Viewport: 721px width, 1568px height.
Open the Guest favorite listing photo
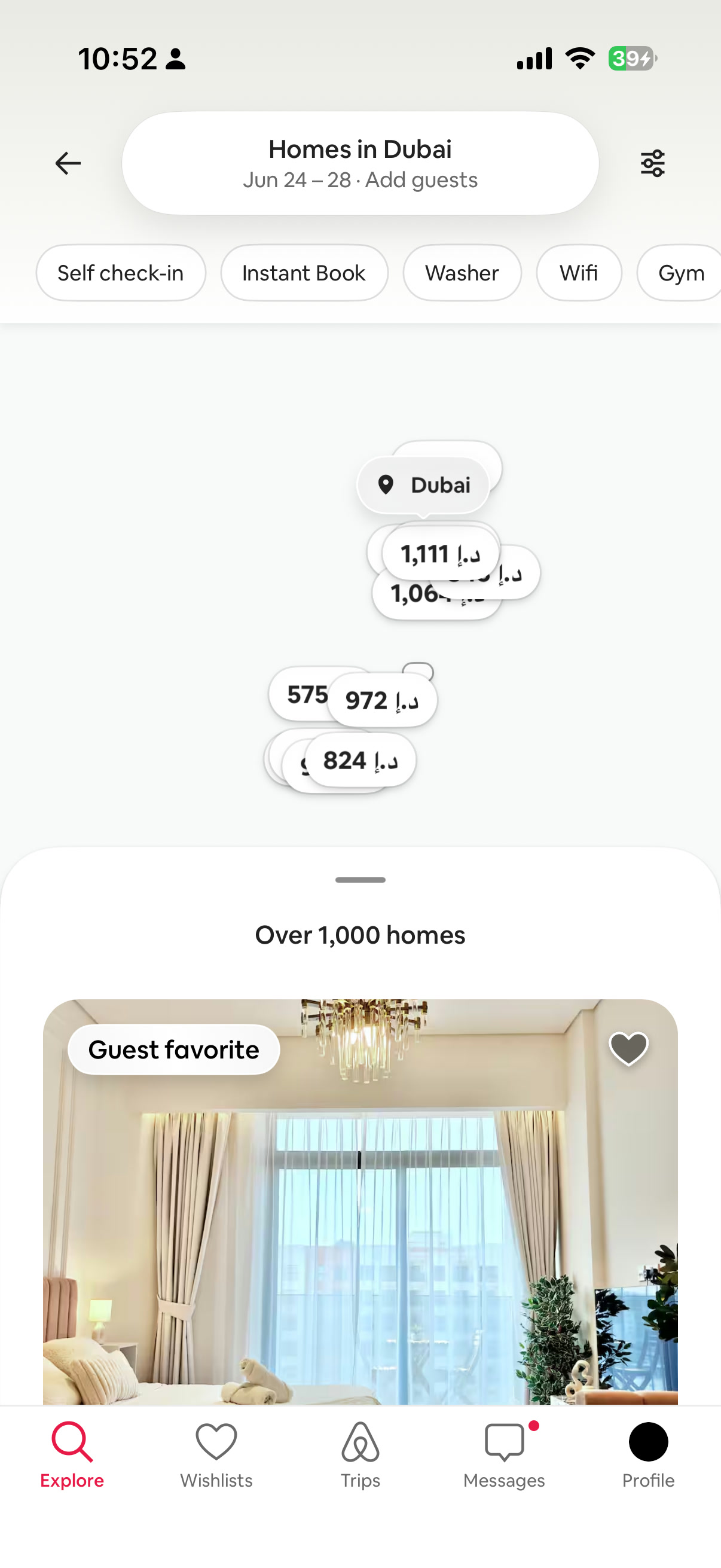coord(360,1202)
